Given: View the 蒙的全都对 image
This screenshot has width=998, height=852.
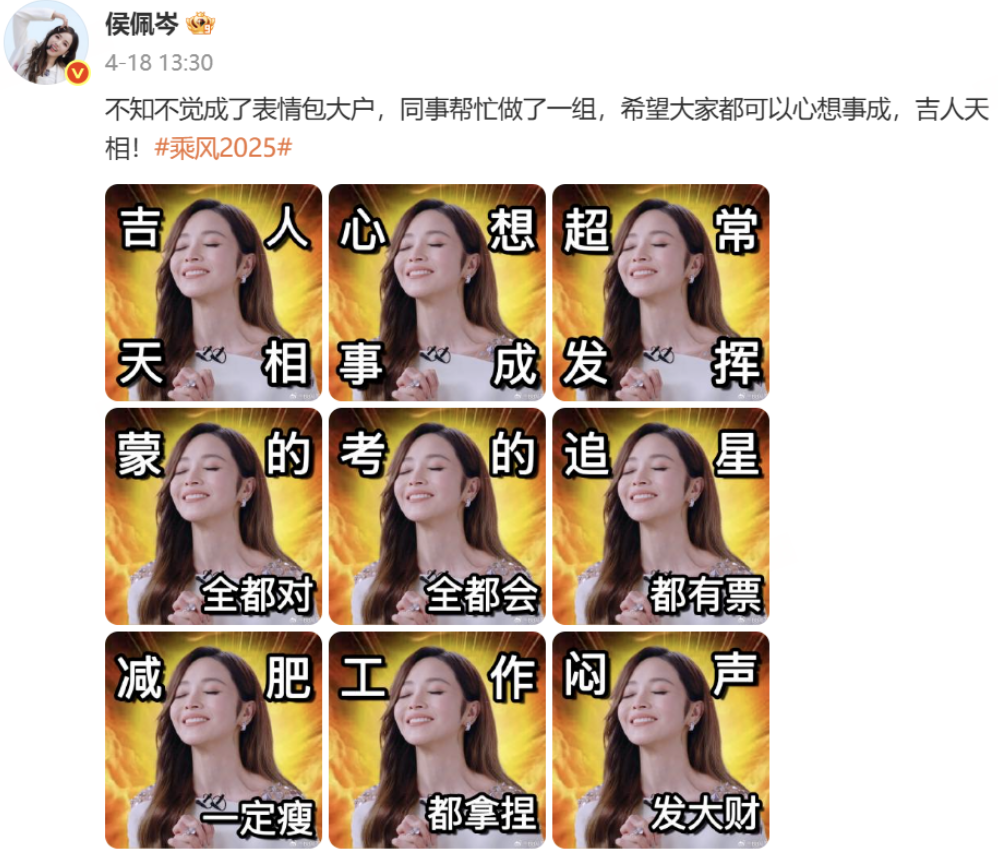Looking at the screenshot, I should tap(213, 516).
